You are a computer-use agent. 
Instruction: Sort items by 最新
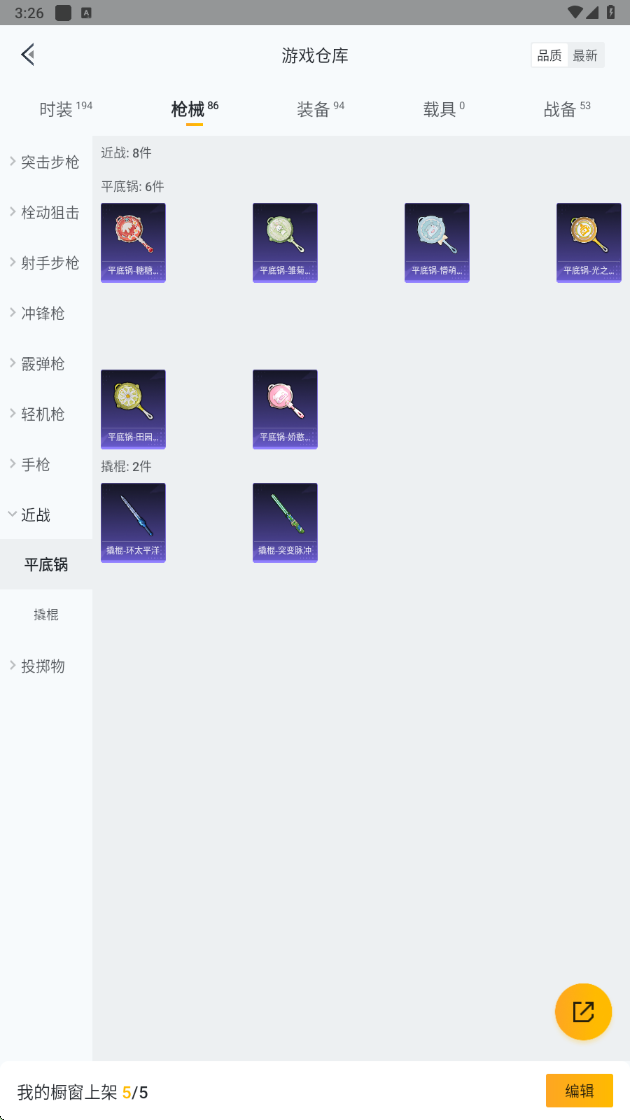tap(585, 56)
